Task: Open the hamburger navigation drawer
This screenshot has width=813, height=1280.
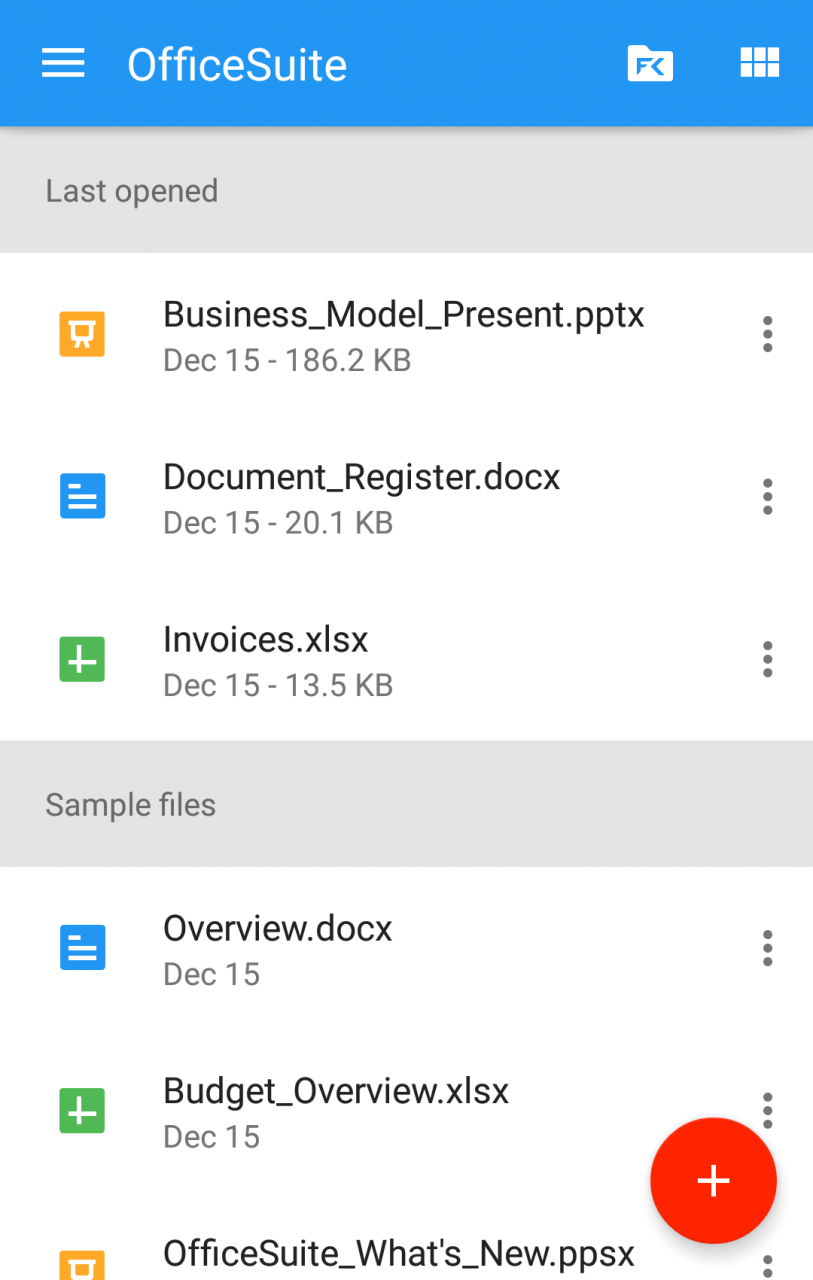Action: [63, 64]
